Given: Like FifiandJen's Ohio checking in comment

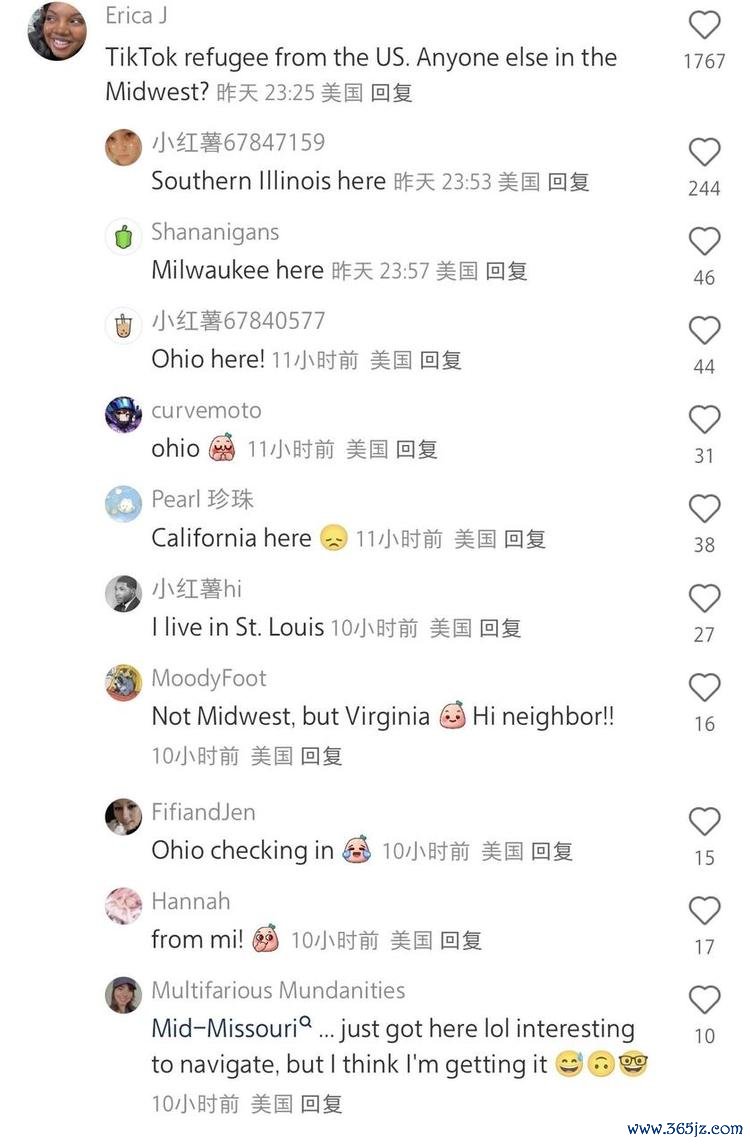Looking at the screenshot, I should coord(705,821).
